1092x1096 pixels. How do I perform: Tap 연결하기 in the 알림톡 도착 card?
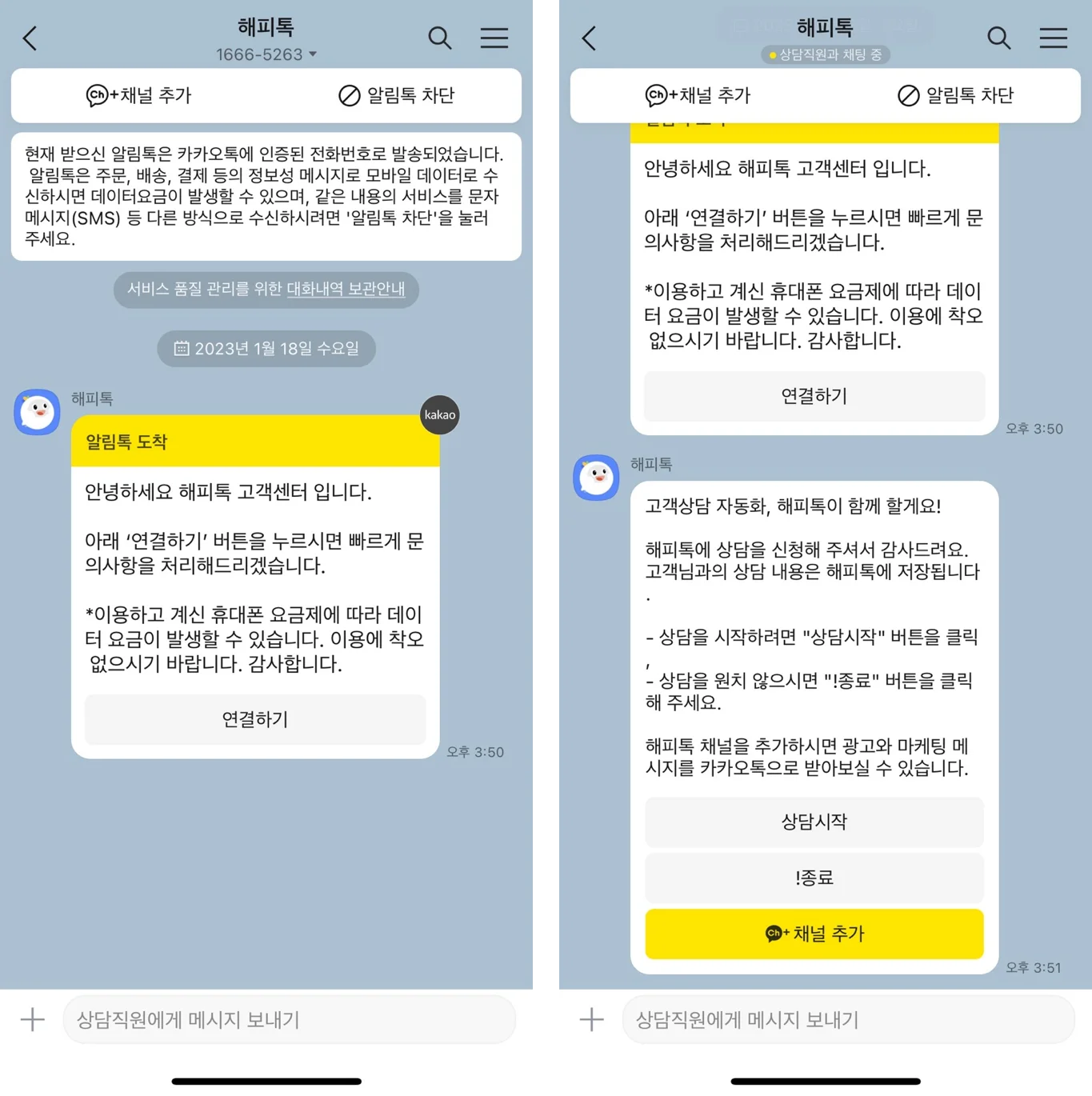[255, 719]
